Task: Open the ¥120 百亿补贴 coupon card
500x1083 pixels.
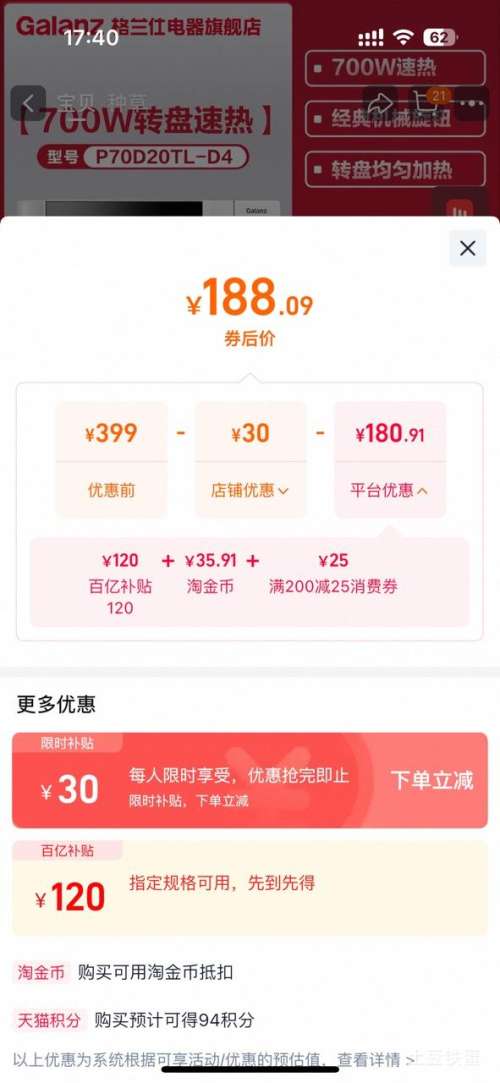Action: pos(250,888)
